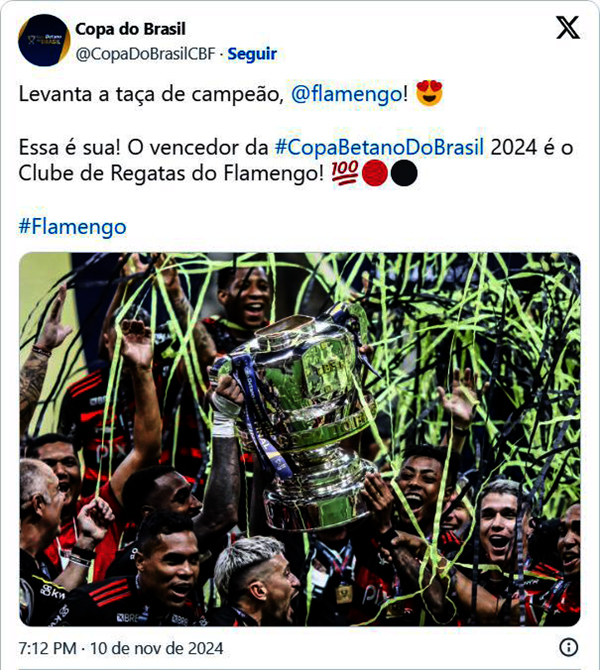Screen dimensions: 600x670
Task: Open the info icon beside the date
Action: [567, 646]
